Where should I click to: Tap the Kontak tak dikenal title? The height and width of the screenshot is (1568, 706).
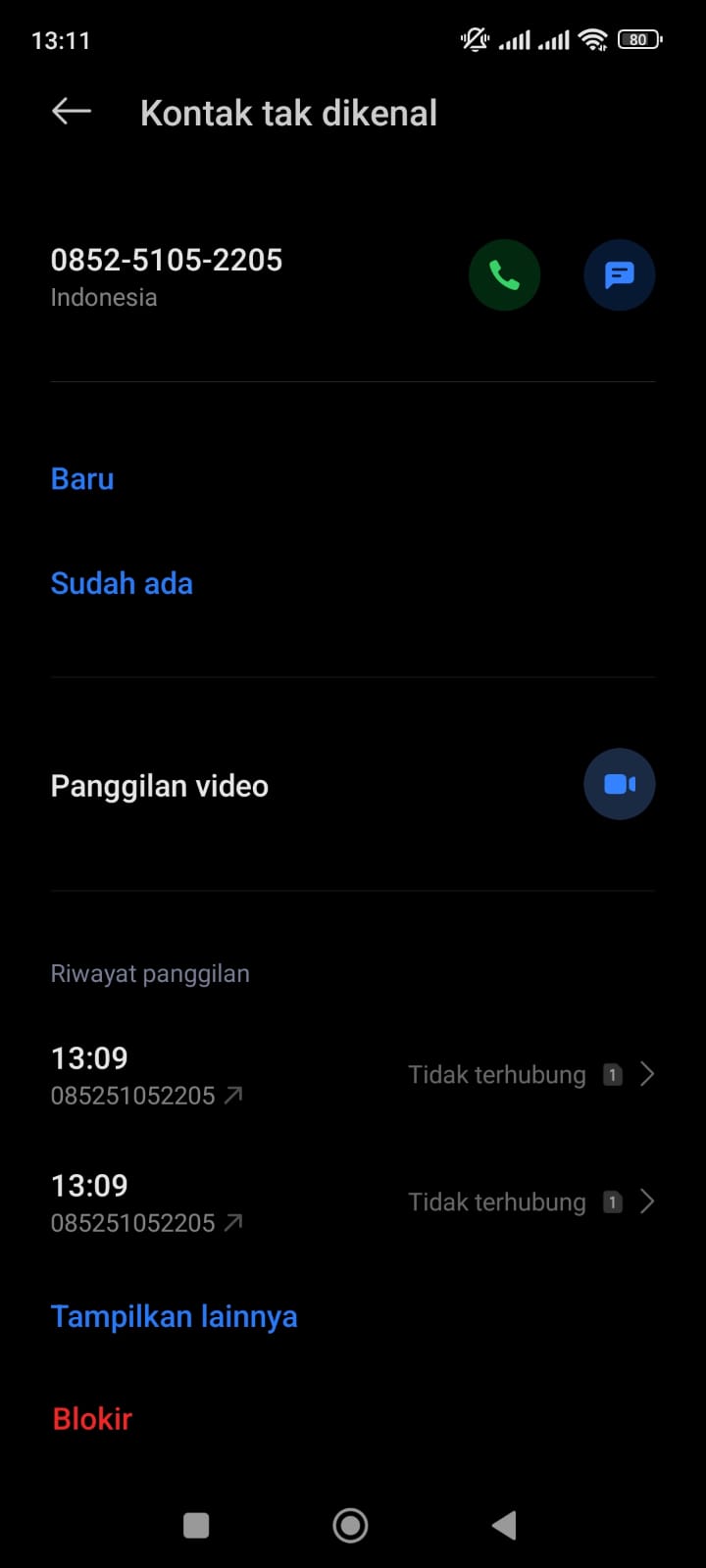coord(288,112)
